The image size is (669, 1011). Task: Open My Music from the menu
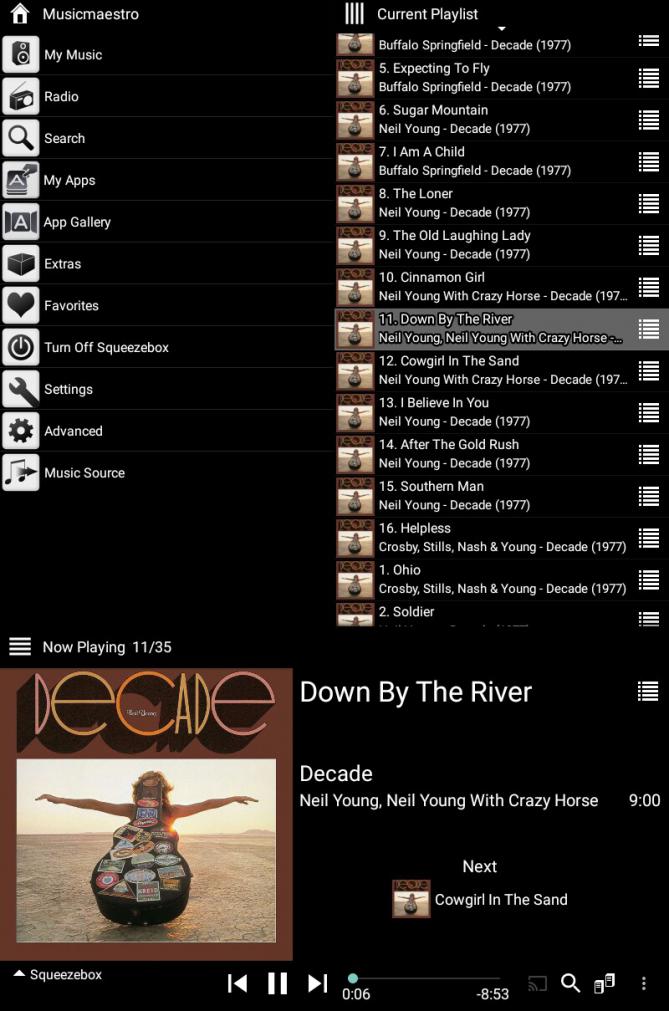pyautogui.click(x=72, y=55)
